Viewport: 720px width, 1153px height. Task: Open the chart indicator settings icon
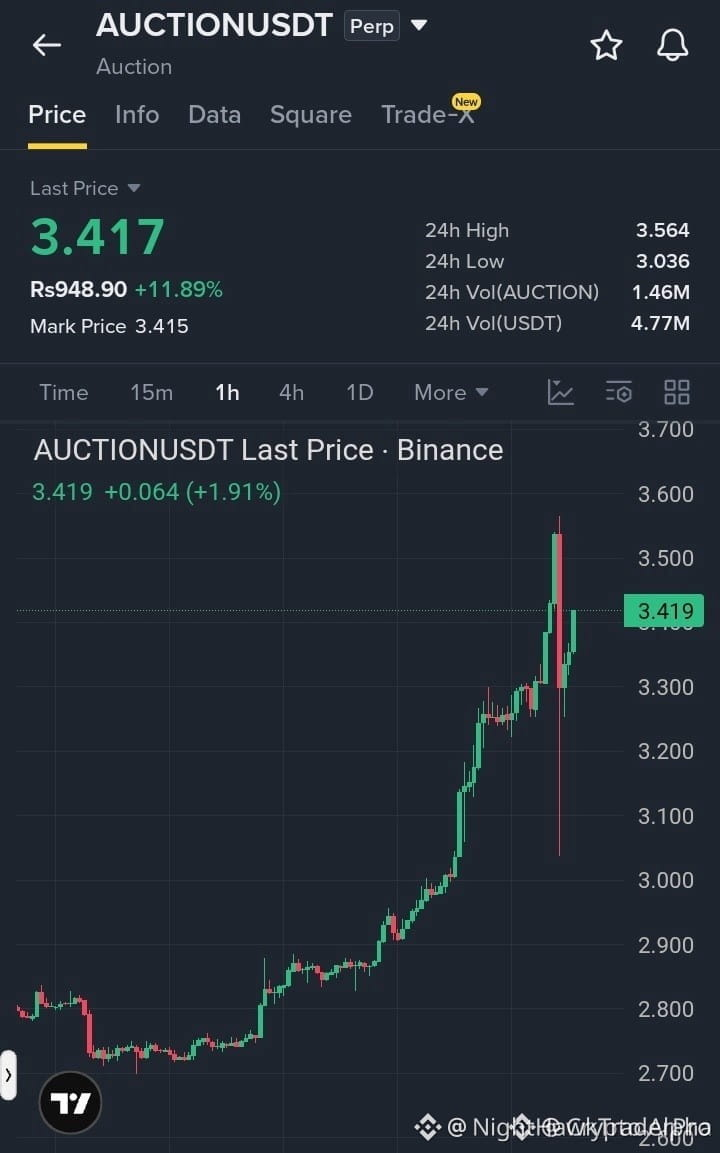click(x=619, y=393)
